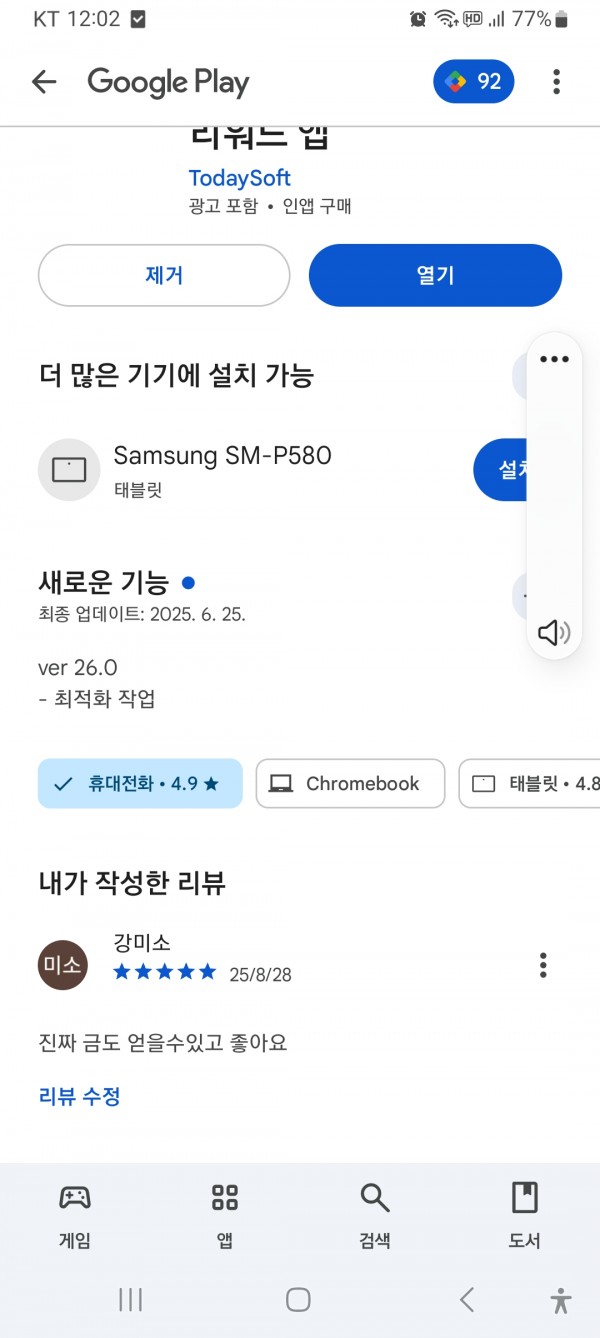Open recent apps from the navigation bar
The image size is (600, 1338).
(130, 1299)
